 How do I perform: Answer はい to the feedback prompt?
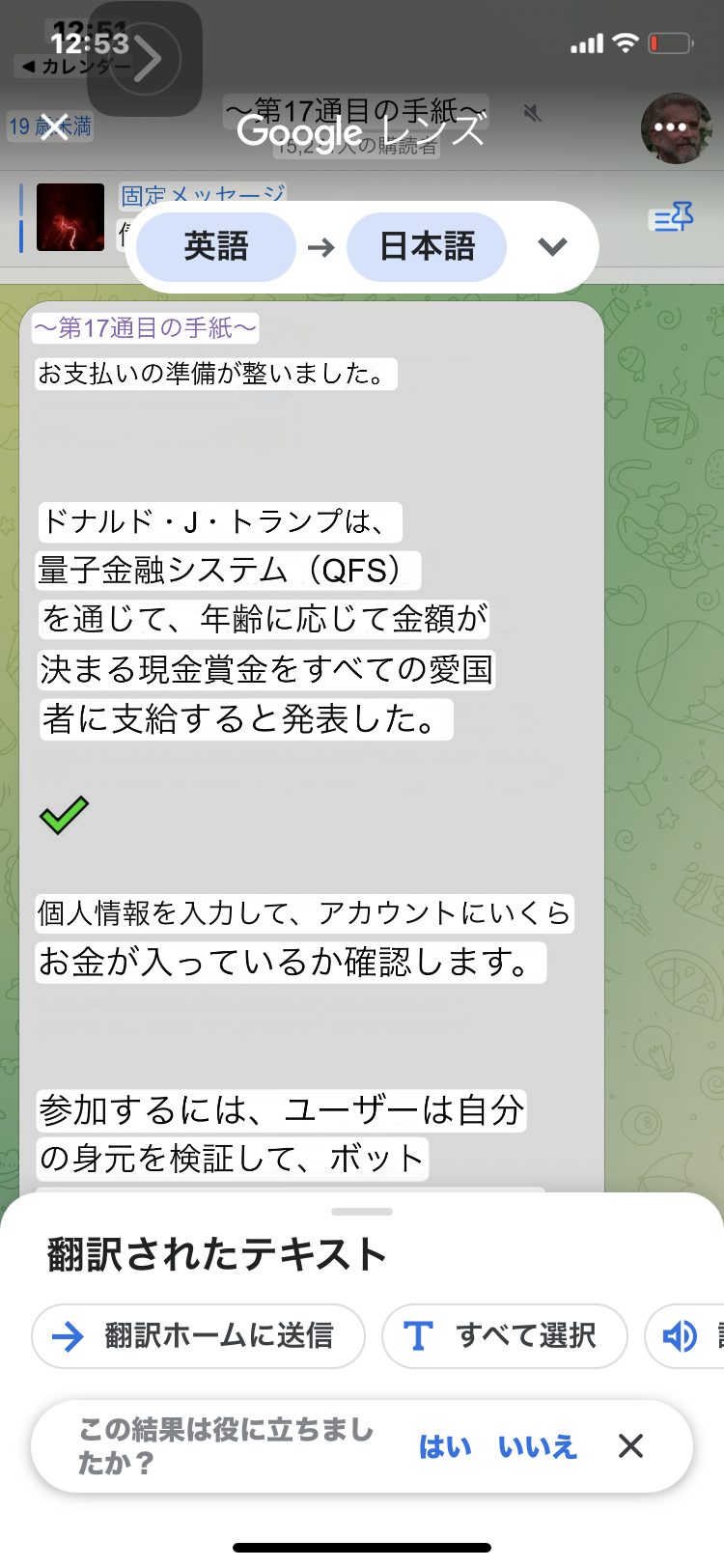(x=445, y=1446)
